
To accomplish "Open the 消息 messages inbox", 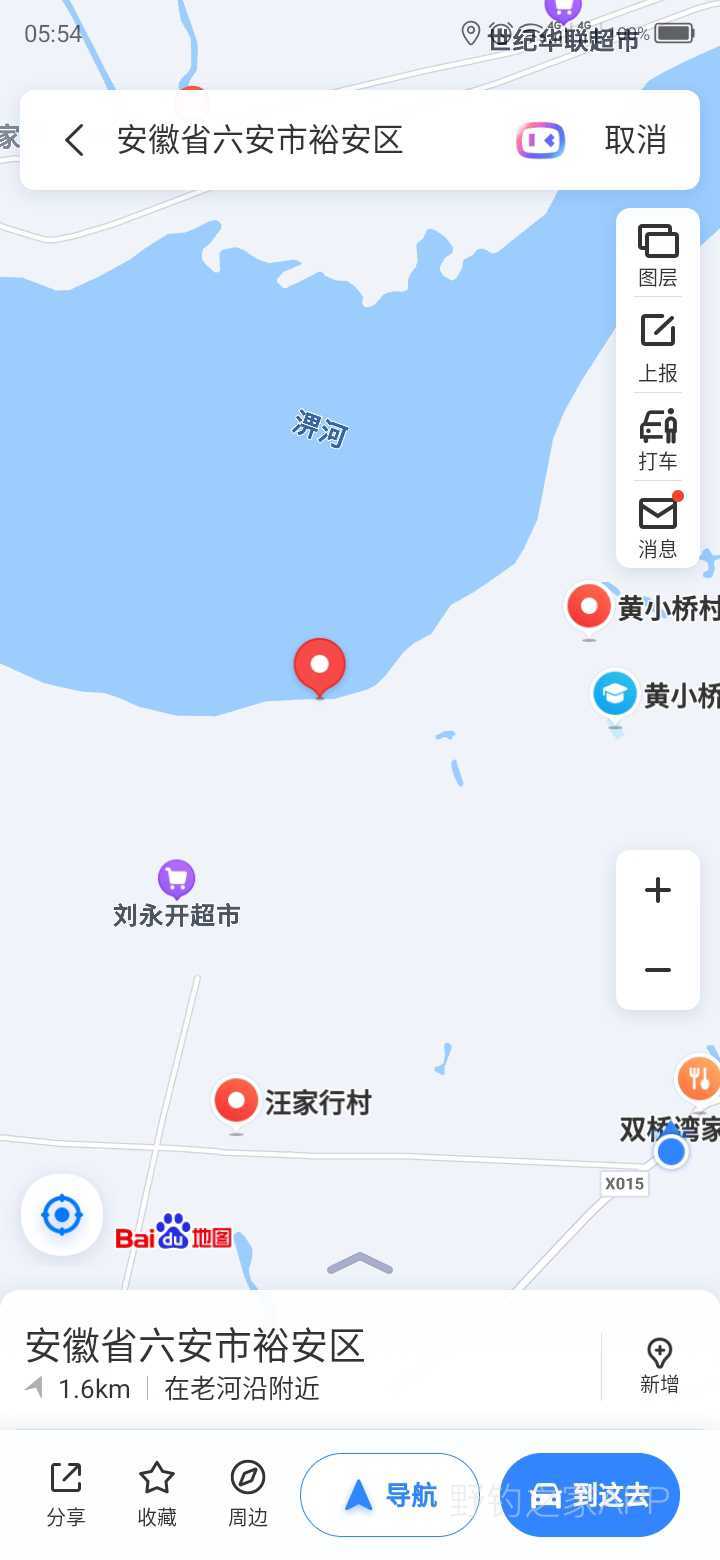I will tap(658, 525).
